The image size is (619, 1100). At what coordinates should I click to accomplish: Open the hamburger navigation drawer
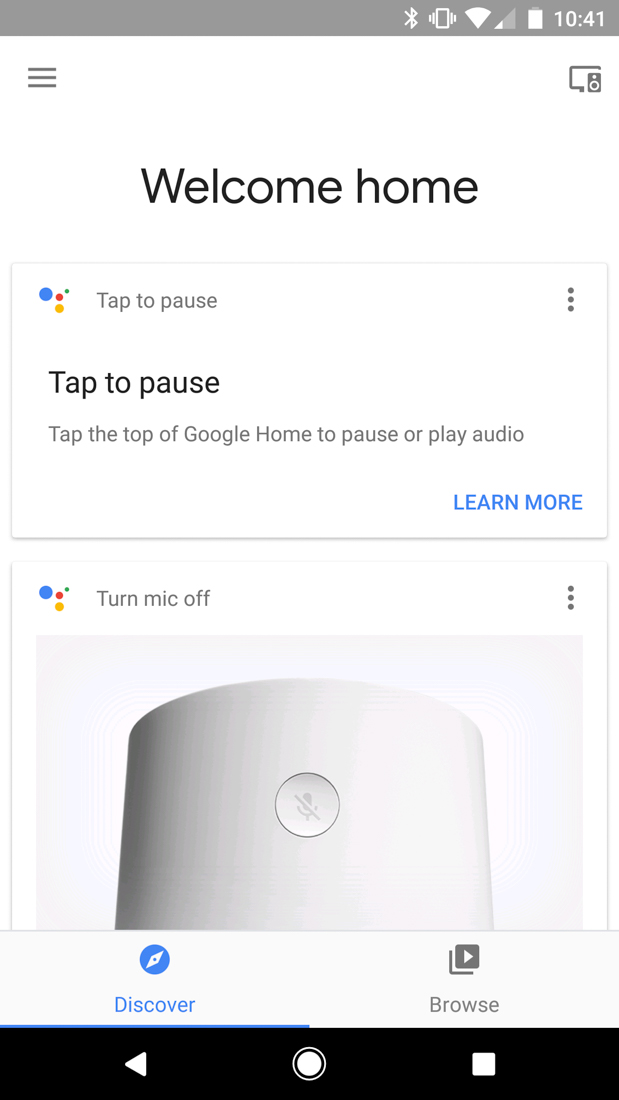(x=42, y=78)
